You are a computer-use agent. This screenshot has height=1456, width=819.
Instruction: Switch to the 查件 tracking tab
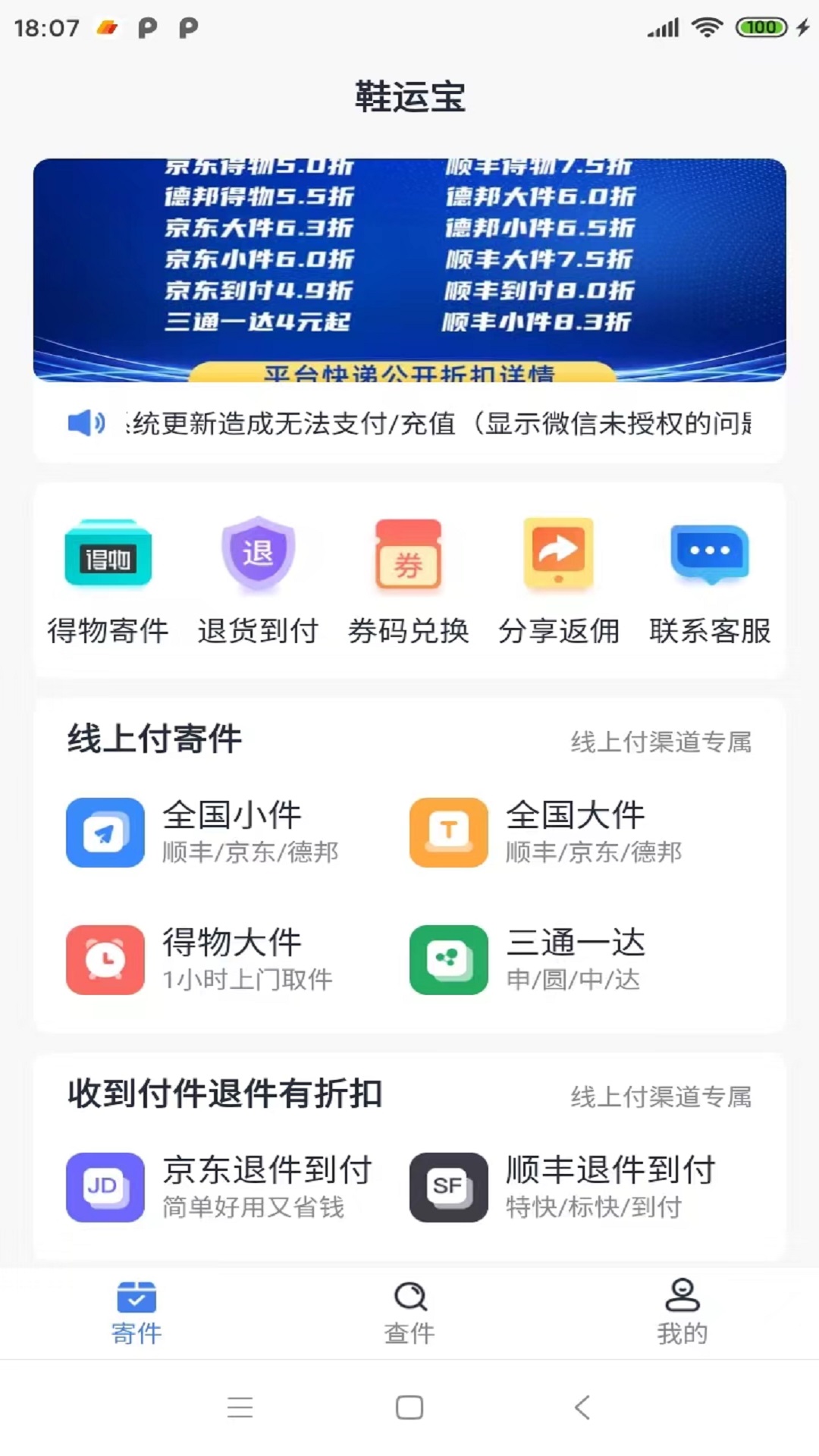[409, 1312]
